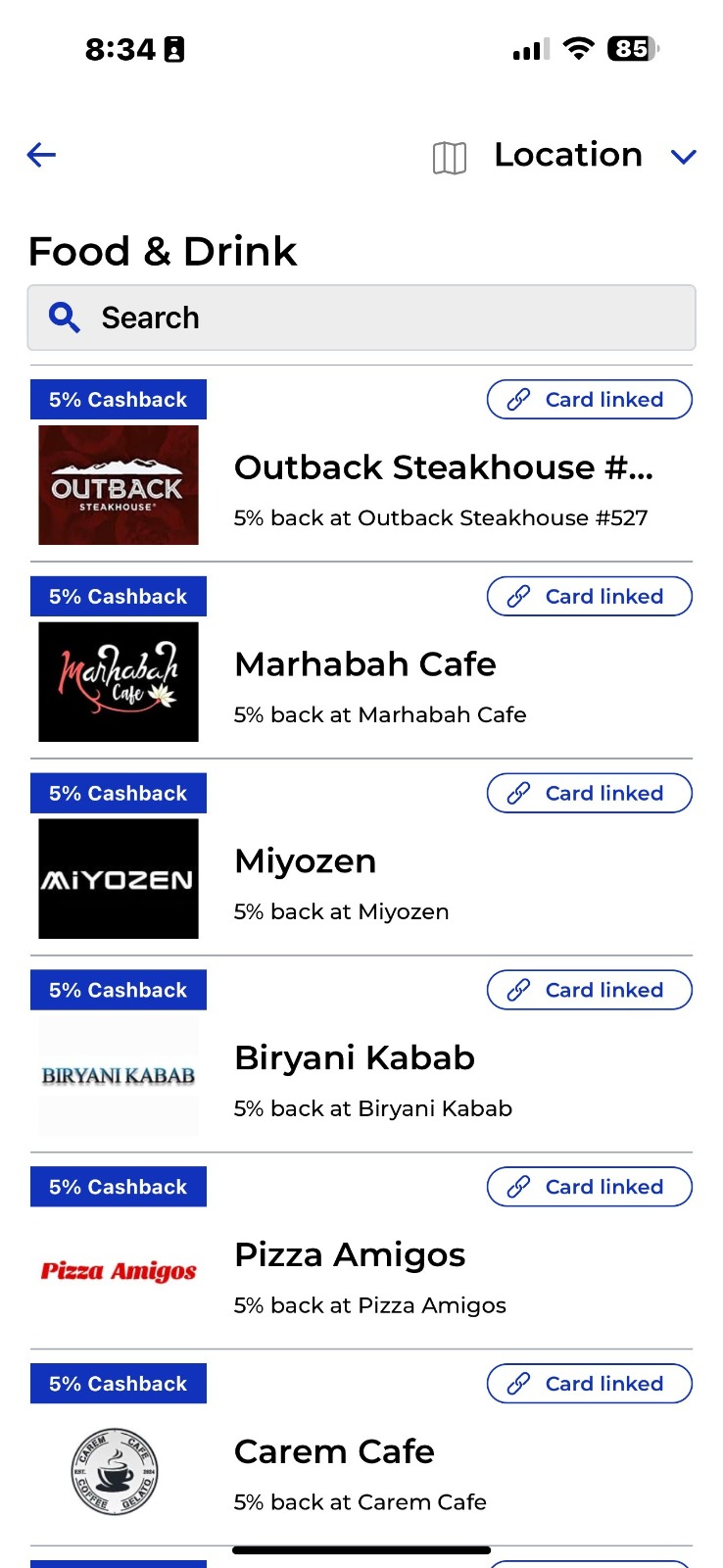Expand the Location dropdown
Screen dimensions: 723x1568
pos(683,156)
